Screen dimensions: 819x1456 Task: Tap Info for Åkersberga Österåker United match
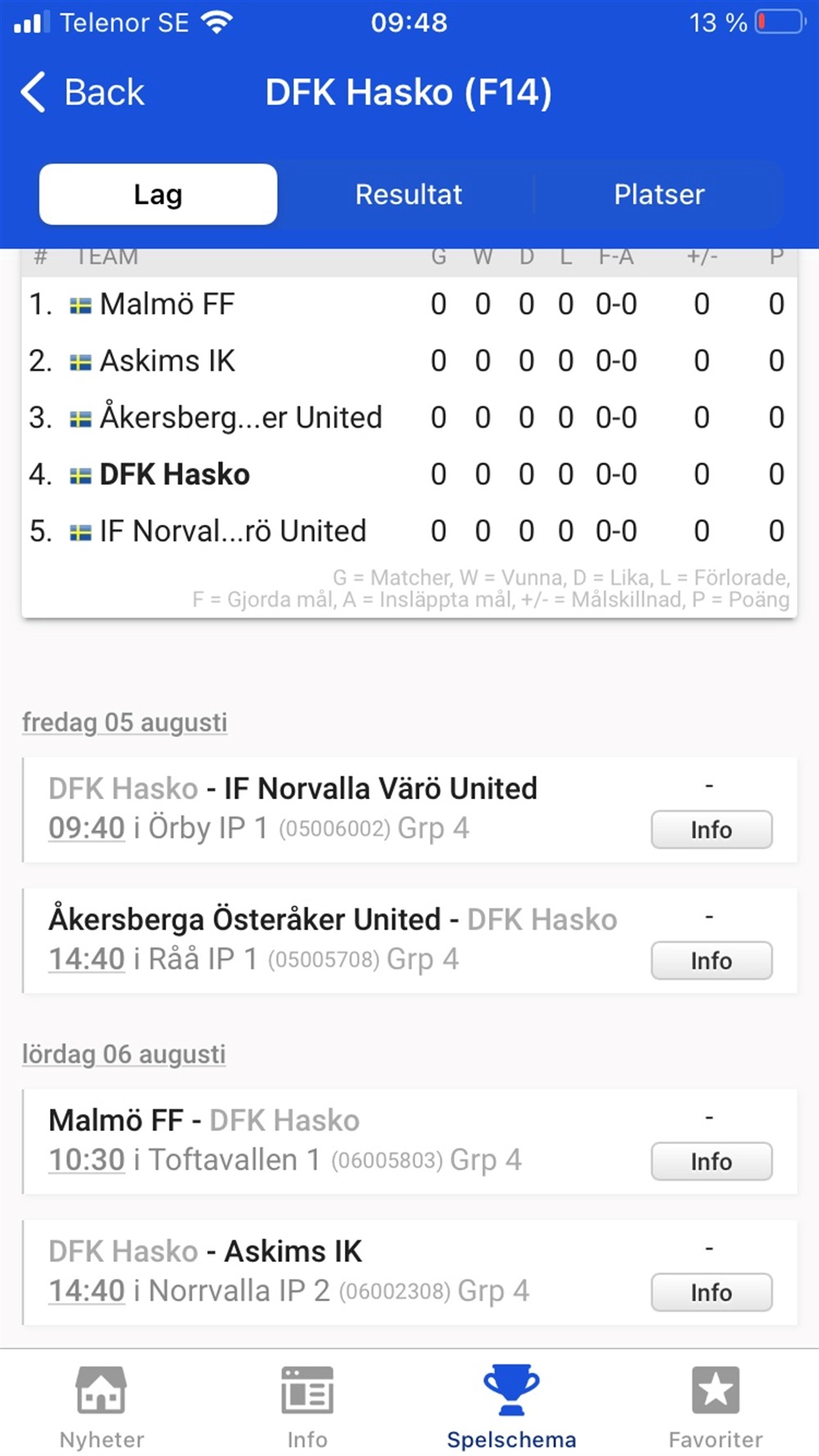point(711,961)
